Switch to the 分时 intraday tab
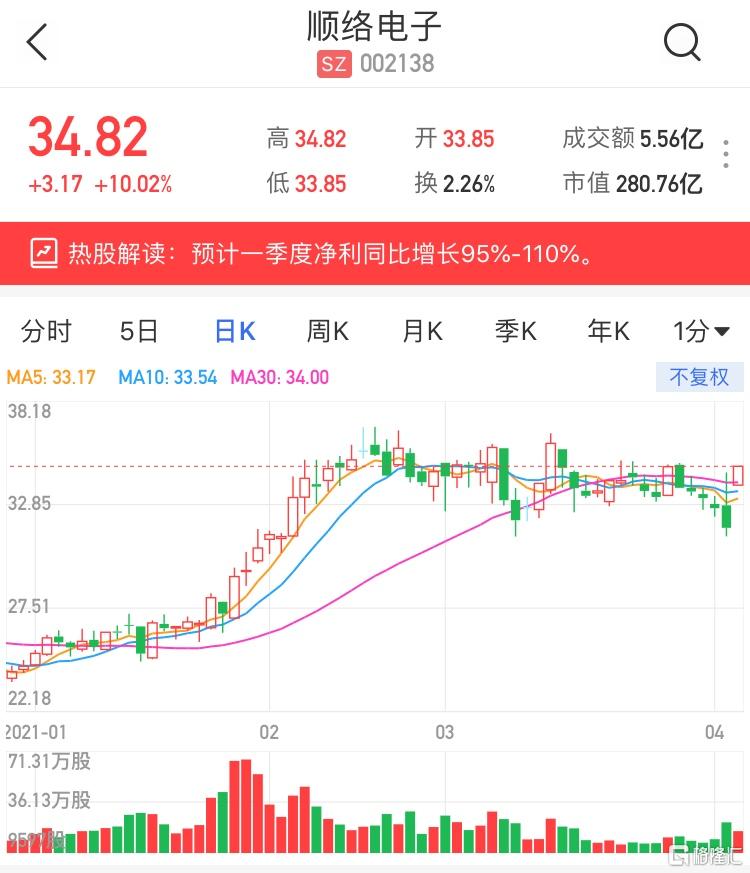The width and height of the screenshot is (750, 873). [x=44, y=331]
